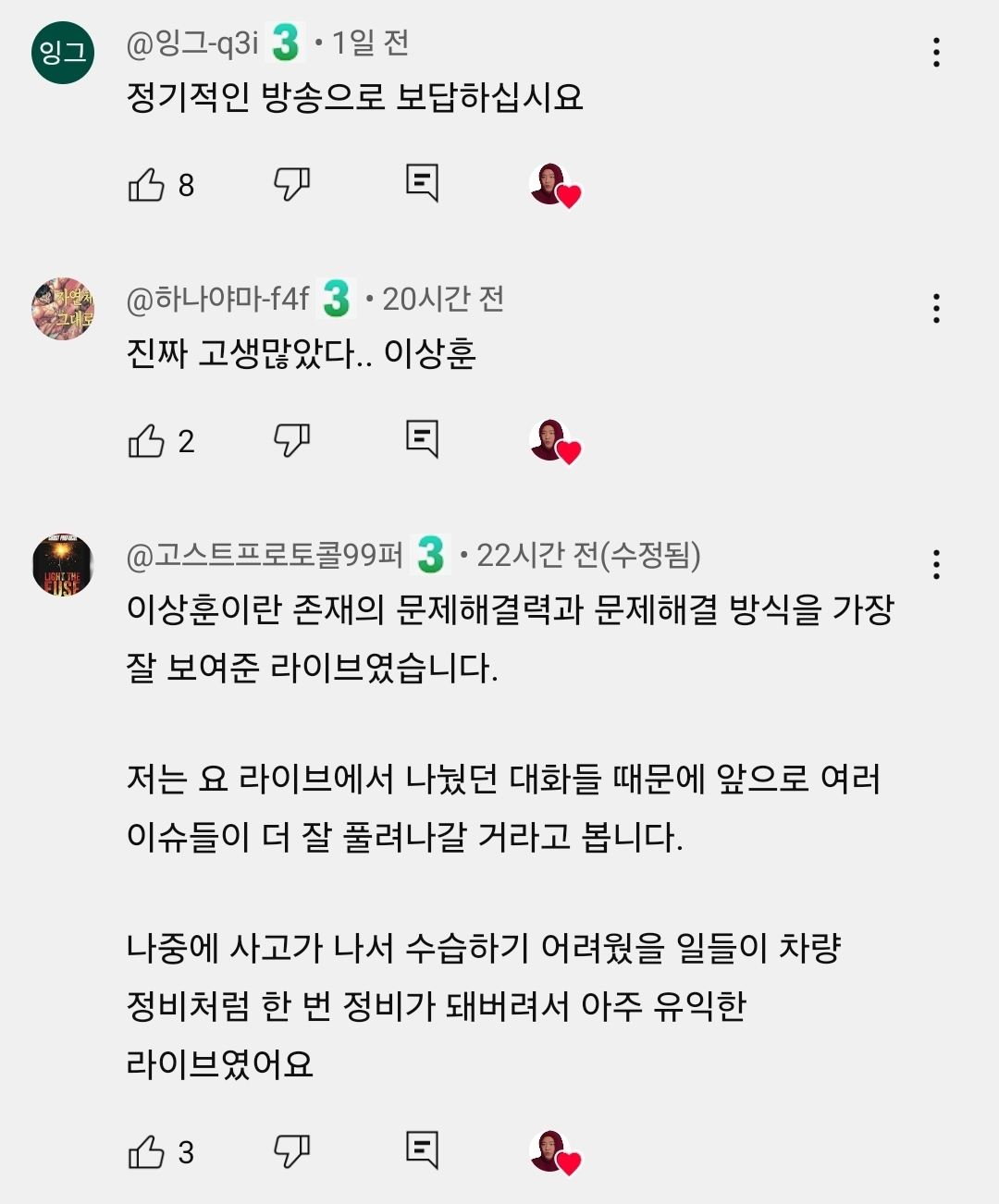Image resolution: width=999 pixels, height=1204 pixels.
Task: Like the comment by @하나야마-f4f
Action: pyautogui.click(x=146, y=441)
